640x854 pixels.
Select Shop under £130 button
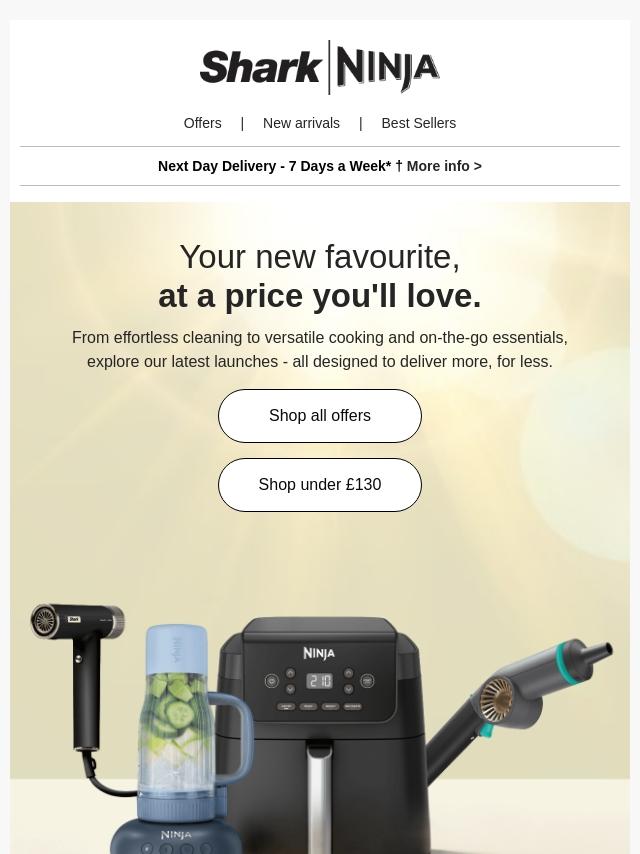320,485
